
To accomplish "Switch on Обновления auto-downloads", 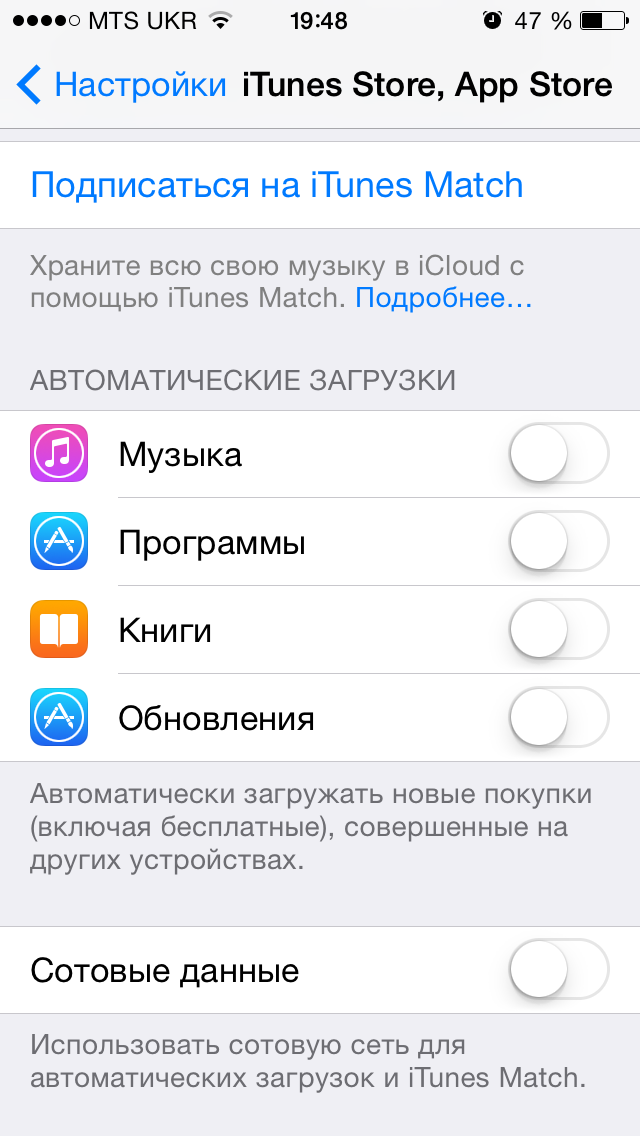I will [559, 717].
